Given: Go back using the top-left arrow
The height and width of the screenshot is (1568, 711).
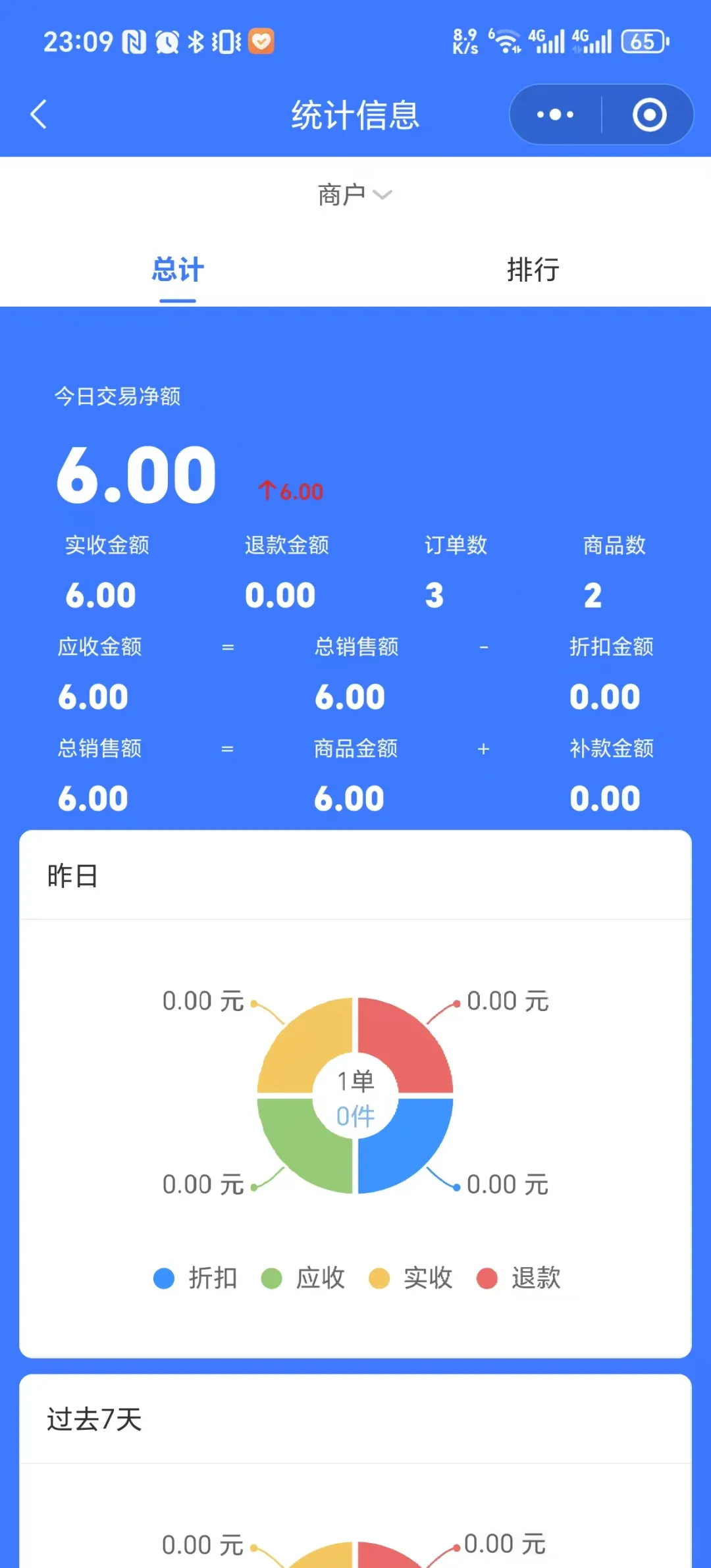Looking at the screenshot, I should [x=39, y=115].
